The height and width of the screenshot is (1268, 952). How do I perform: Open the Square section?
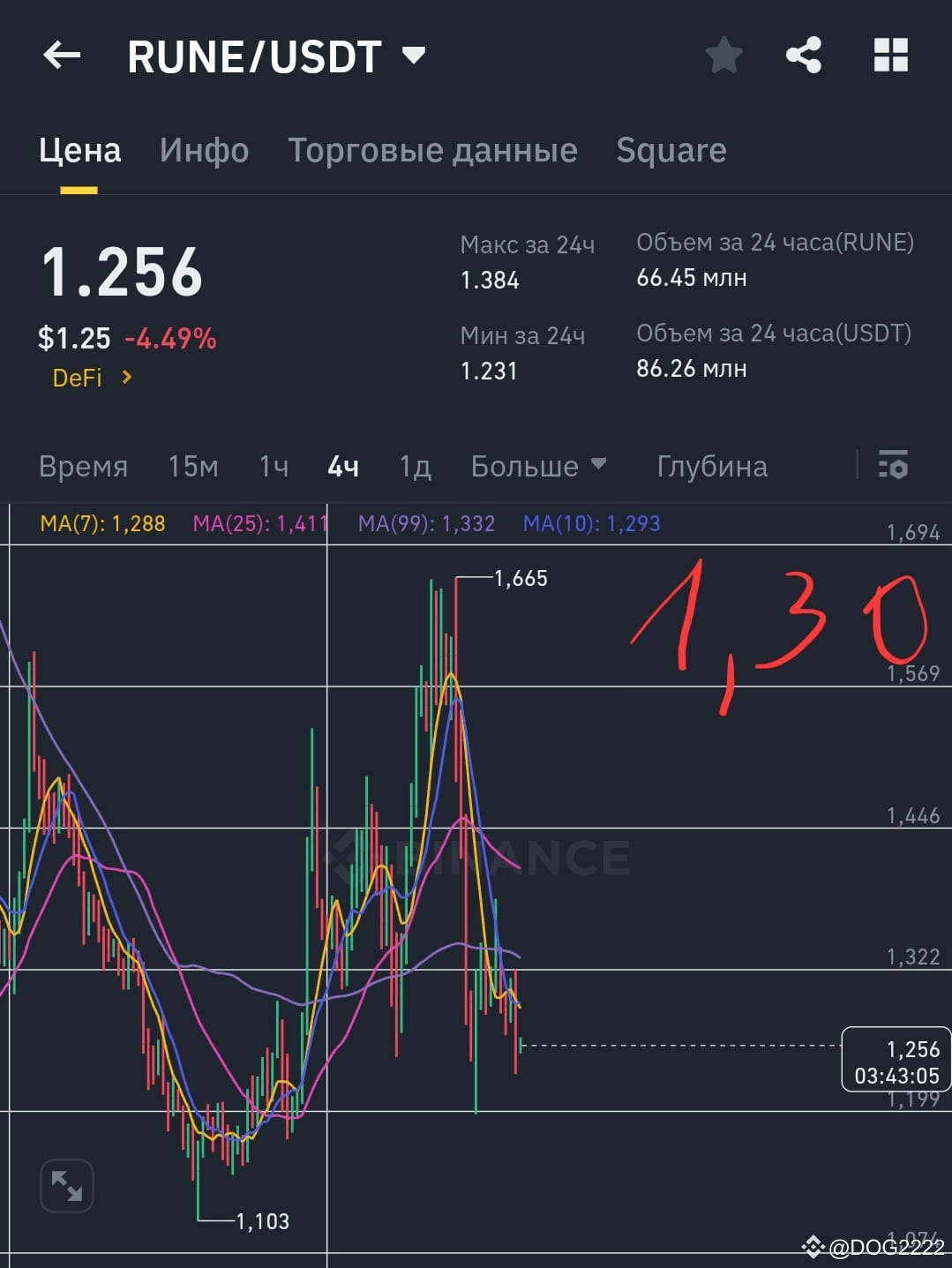671,150
